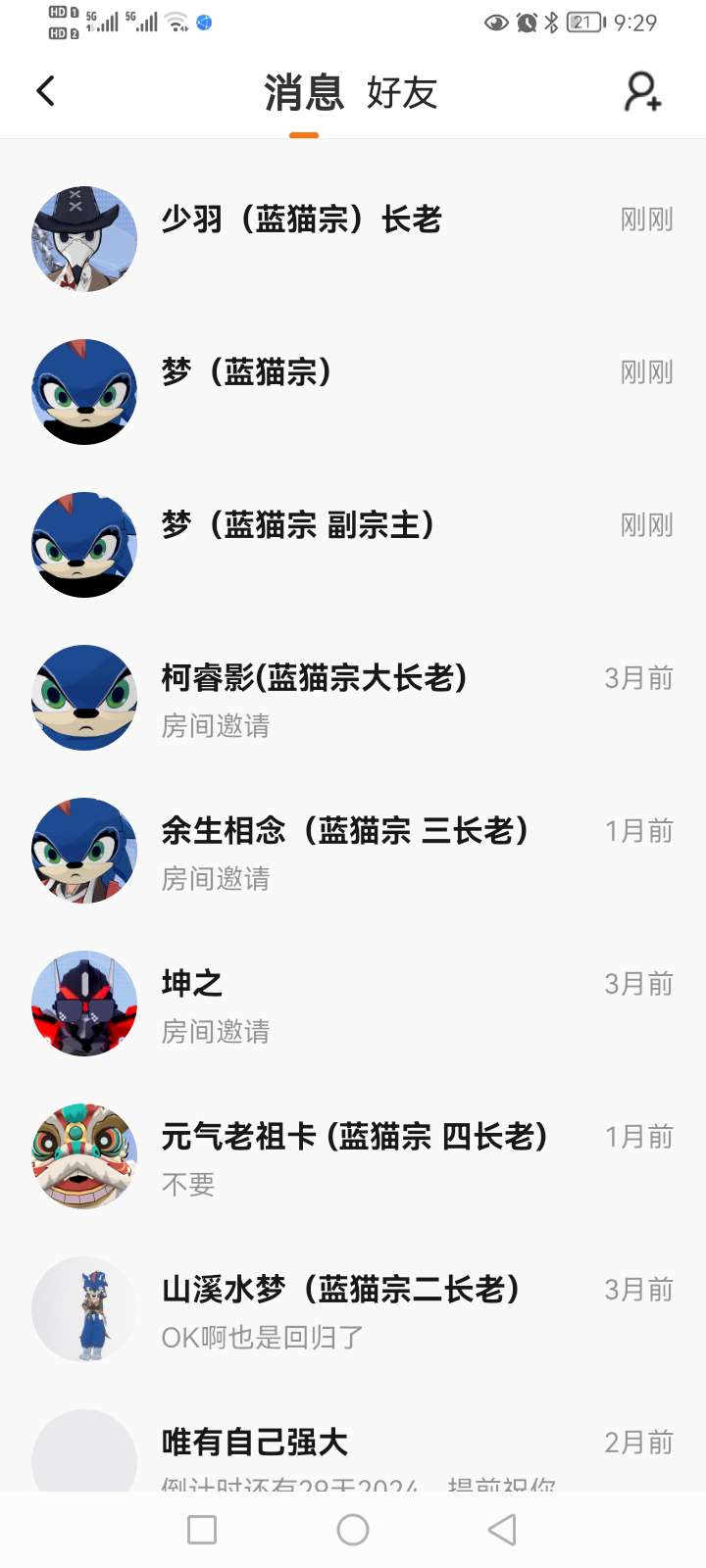This screenshot has width=706, height=1568.
Task: Open chat with 元气老祖卡 (蓝猫宗 四长老)
Action: point(353,1156)
